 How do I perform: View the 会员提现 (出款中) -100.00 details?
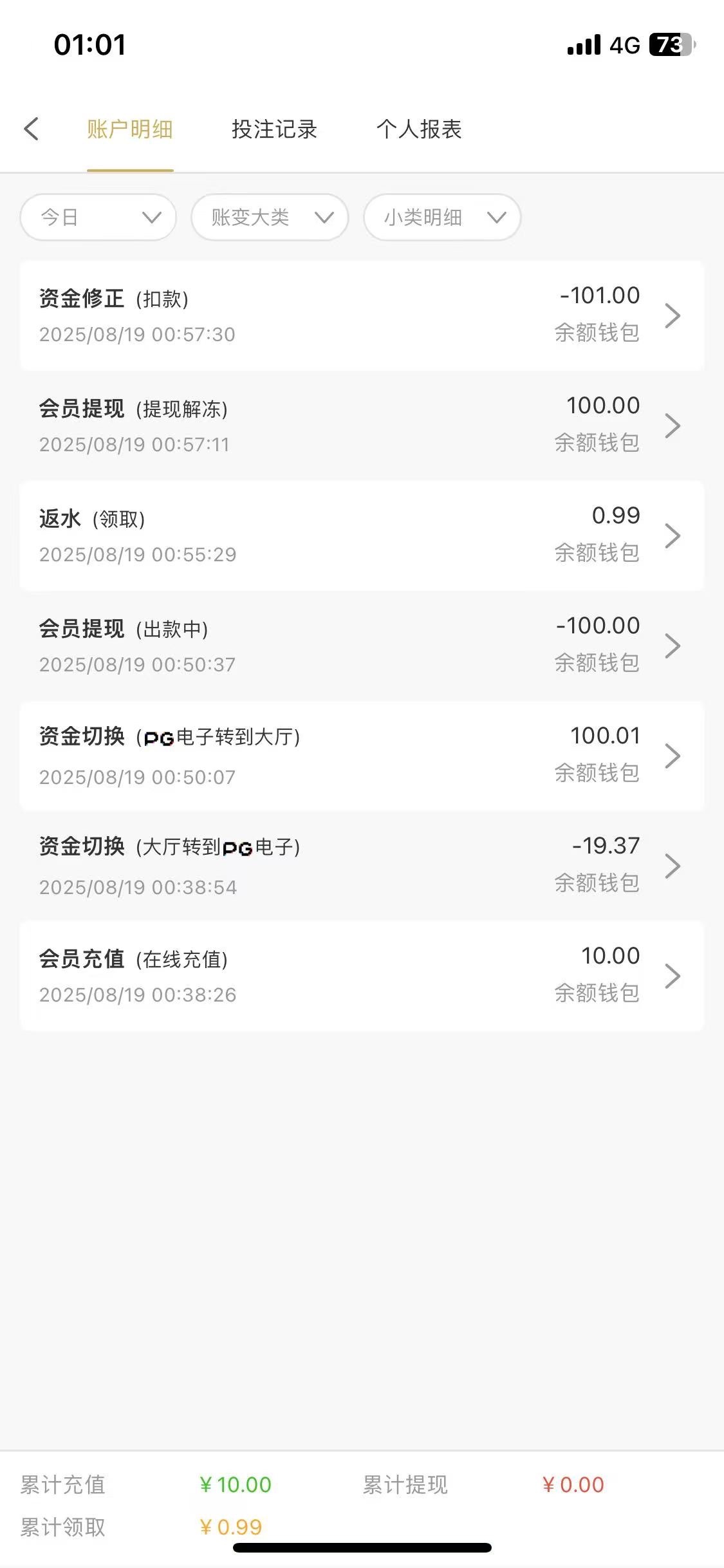pyautogui.click(x=362, y=646)
